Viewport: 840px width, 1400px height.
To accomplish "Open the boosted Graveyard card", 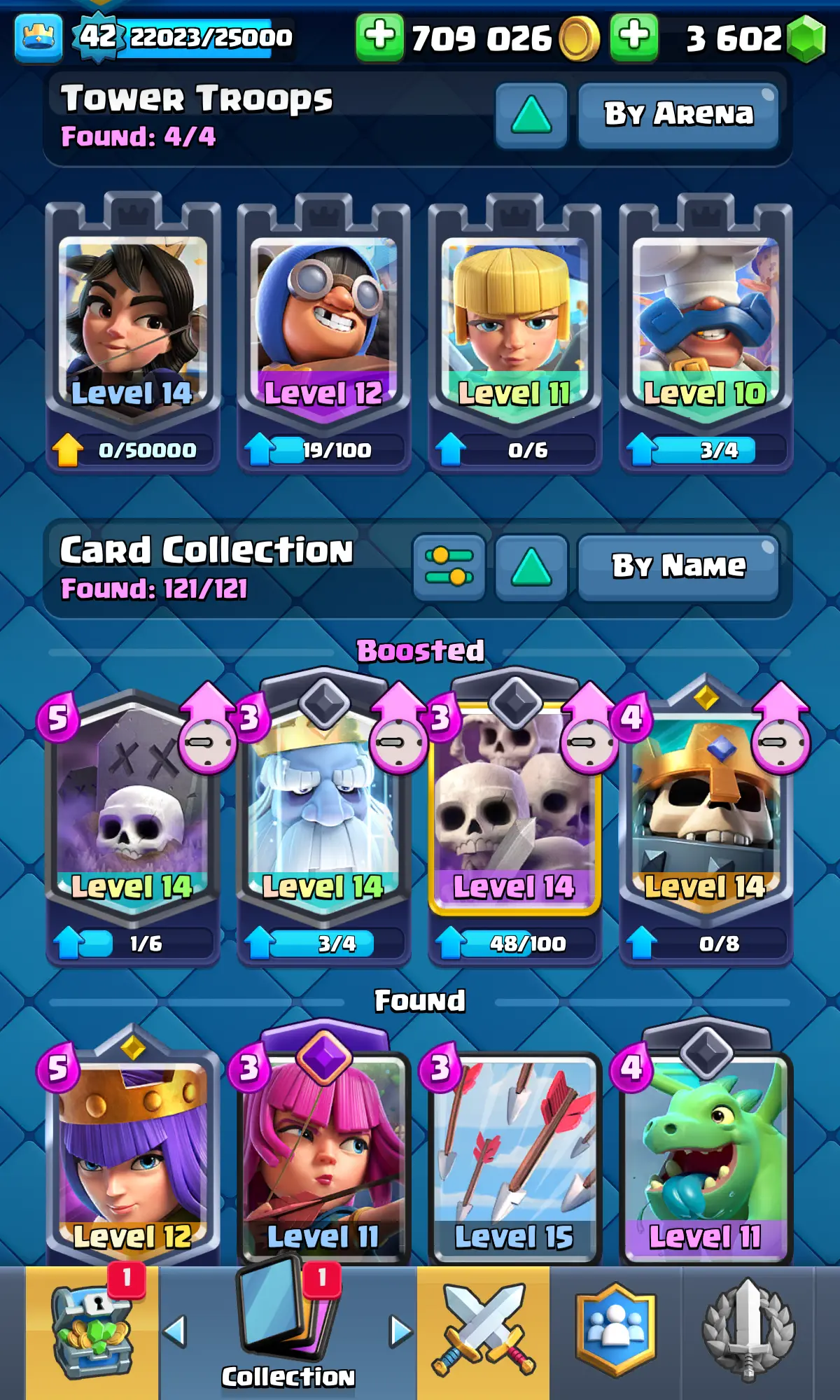I will 132,812.
